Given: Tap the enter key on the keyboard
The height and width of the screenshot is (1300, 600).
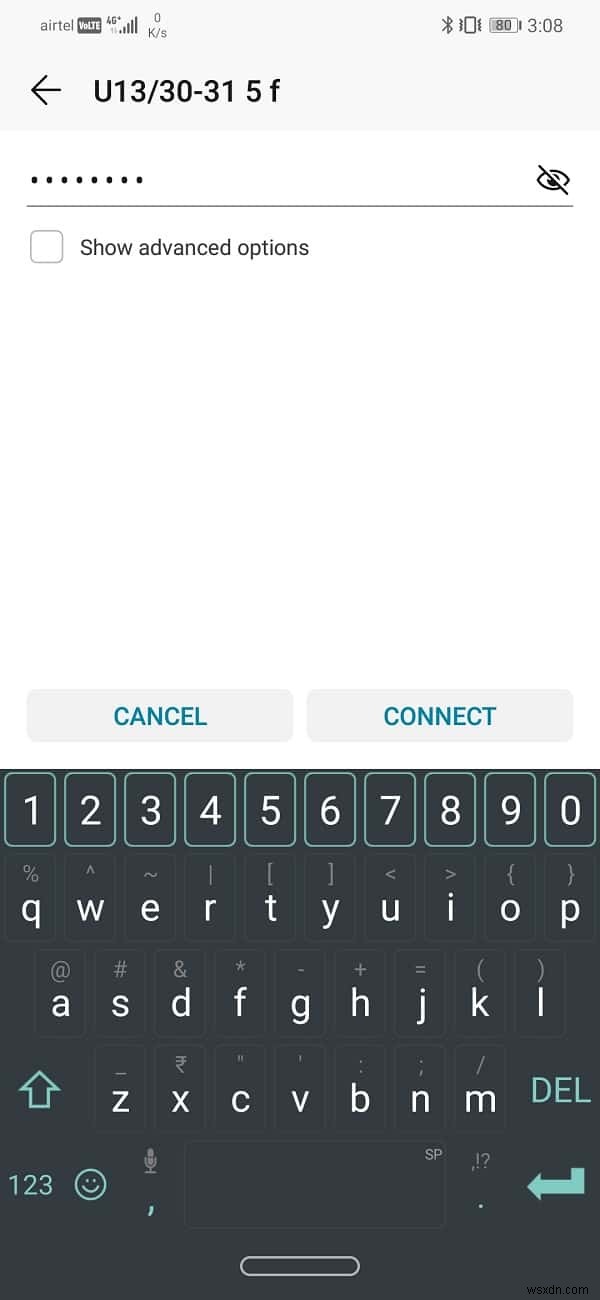Looking at the screenshot, I should (556, 1185).
